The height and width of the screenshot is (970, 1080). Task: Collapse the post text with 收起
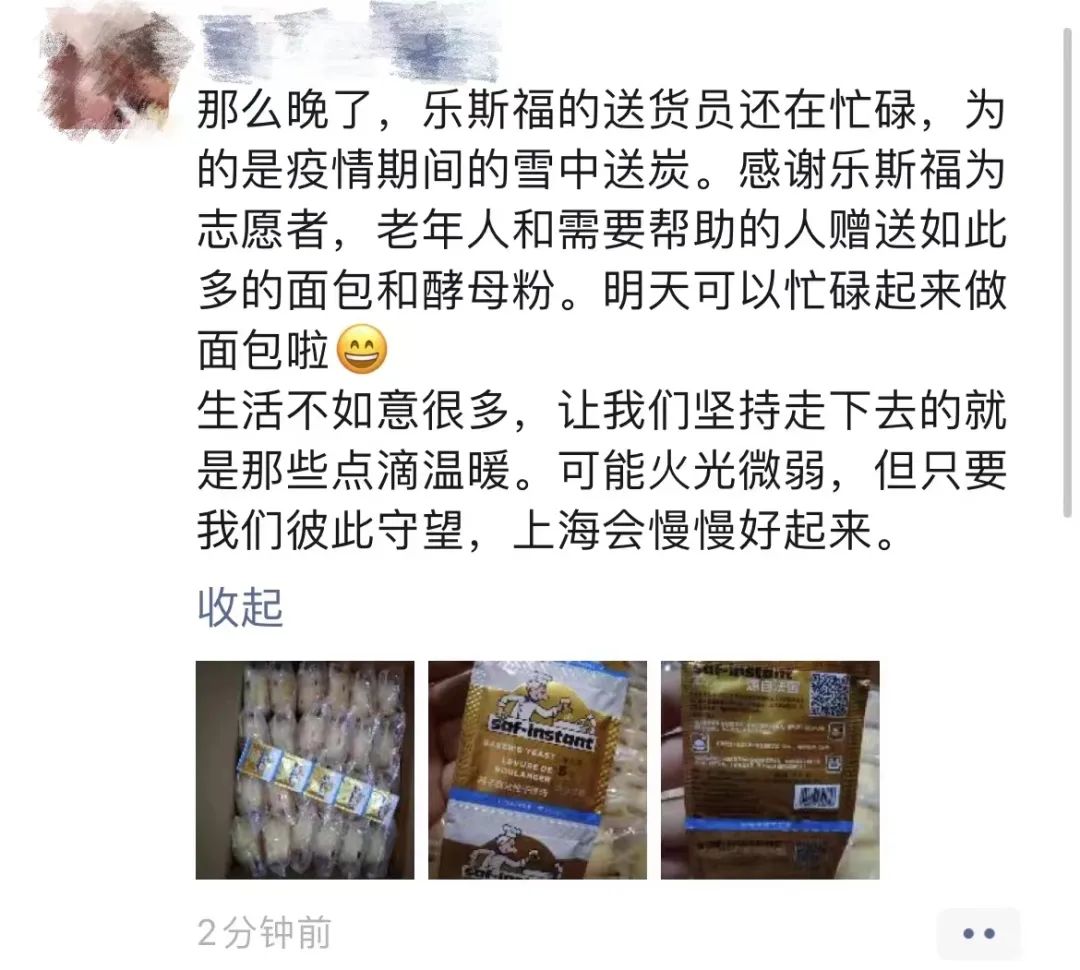[x=240, y=607]
